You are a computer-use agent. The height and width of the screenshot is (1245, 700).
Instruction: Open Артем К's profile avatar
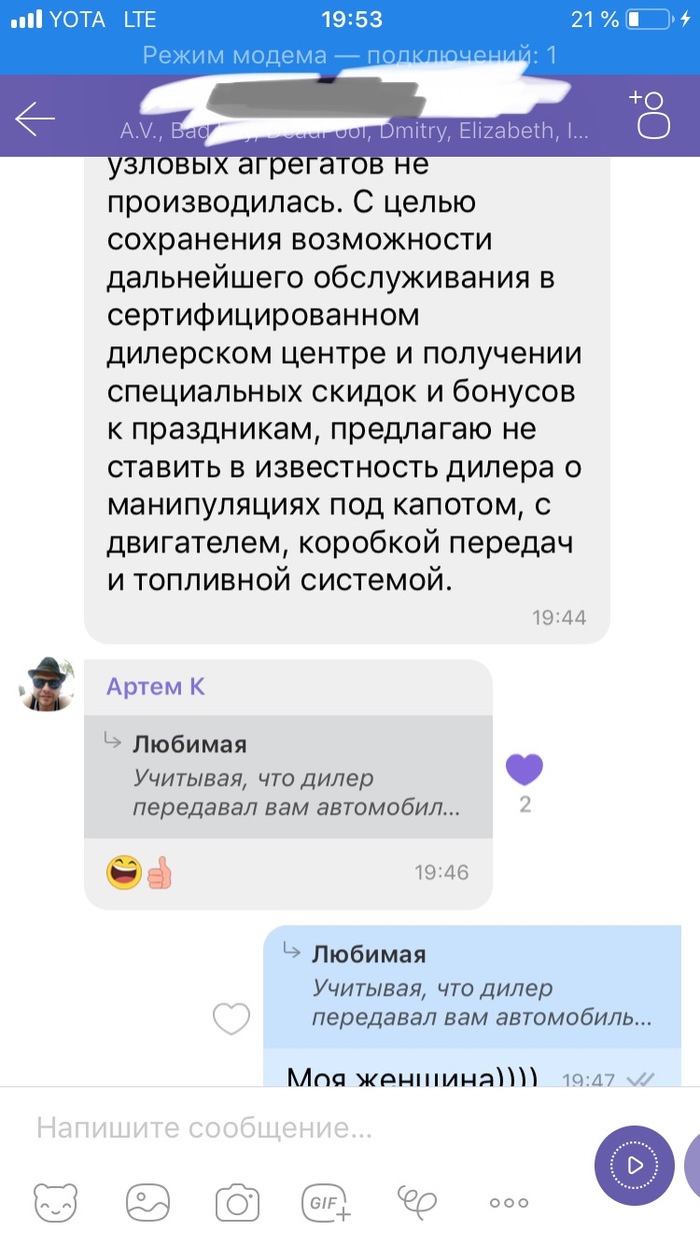coord(48,686)
